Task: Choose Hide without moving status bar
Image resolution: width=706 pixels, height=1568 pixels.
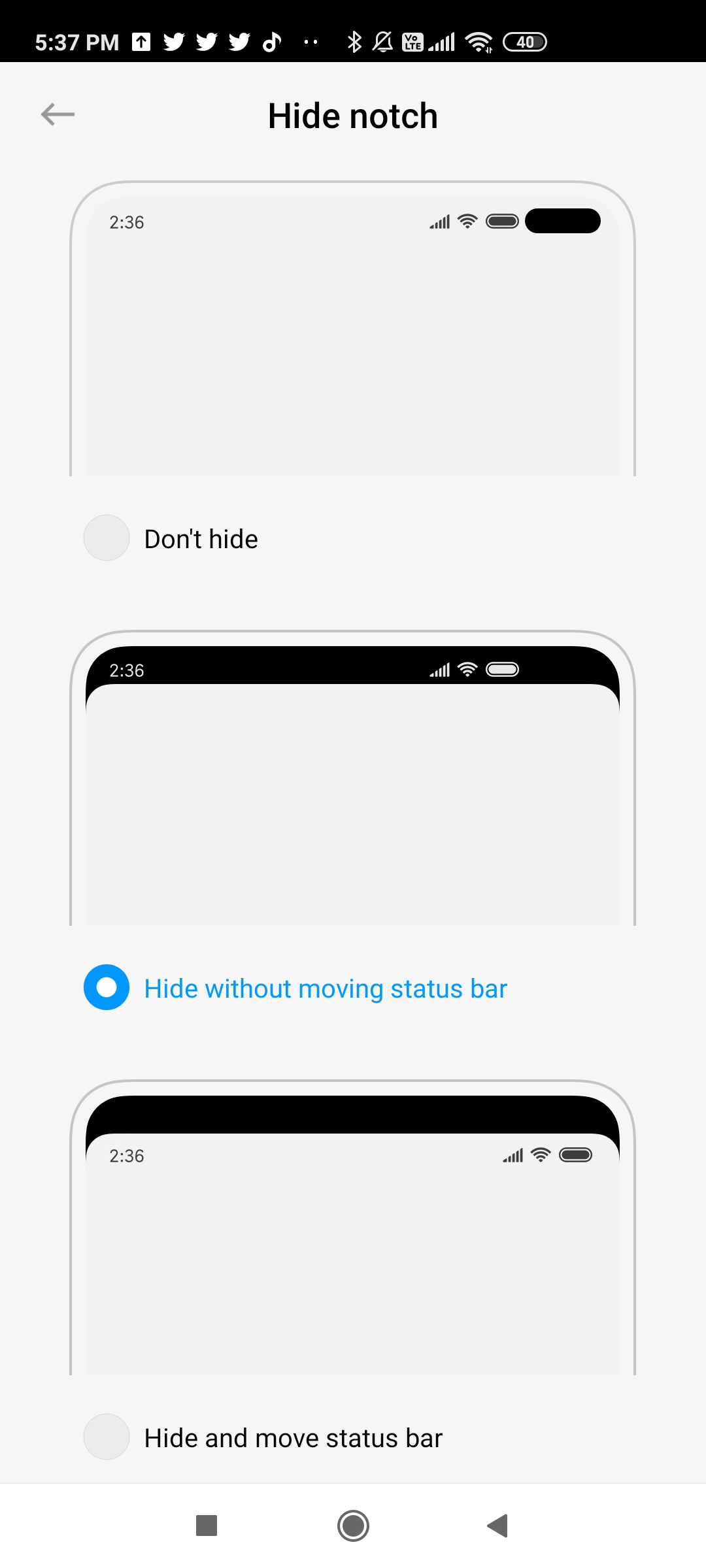Action: coord(107,987)
